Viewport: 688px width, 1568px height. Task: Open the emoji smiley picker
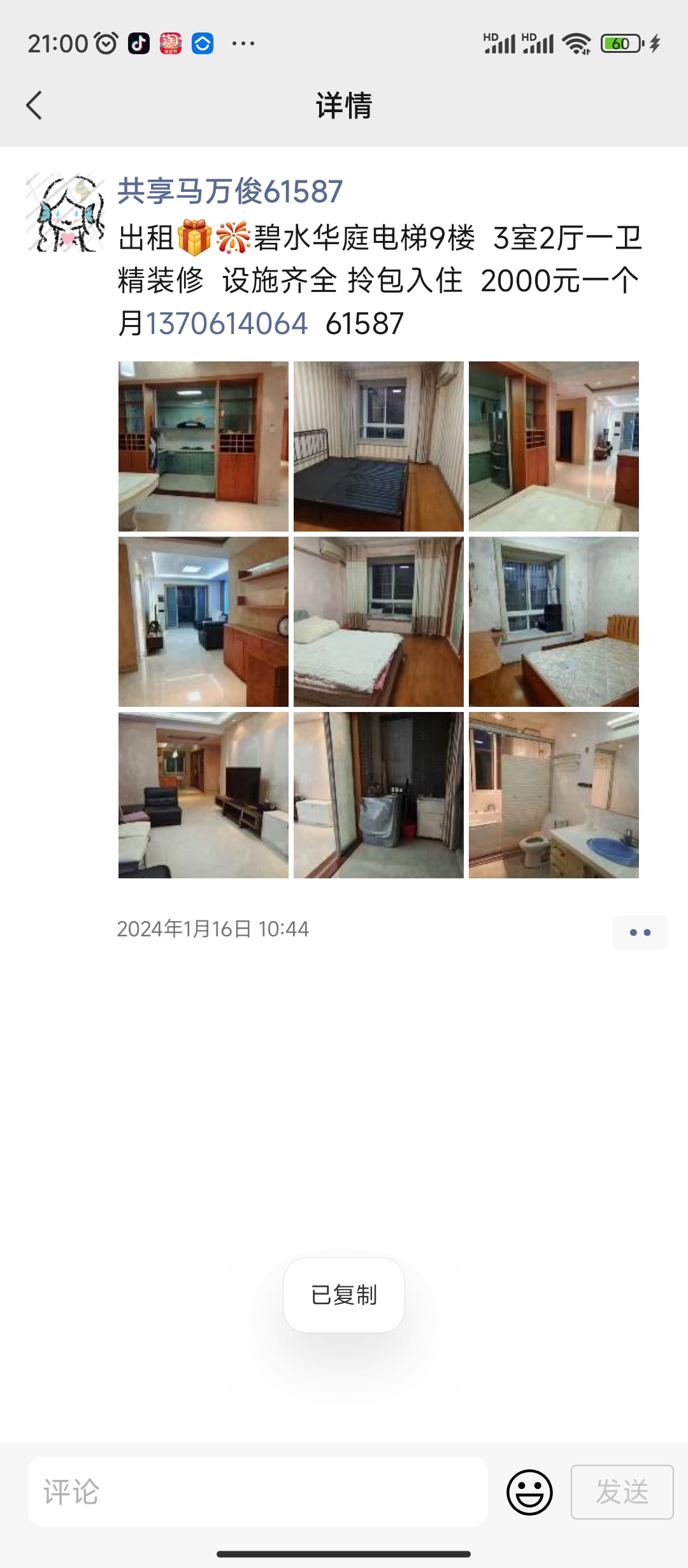click(529, 1492)
